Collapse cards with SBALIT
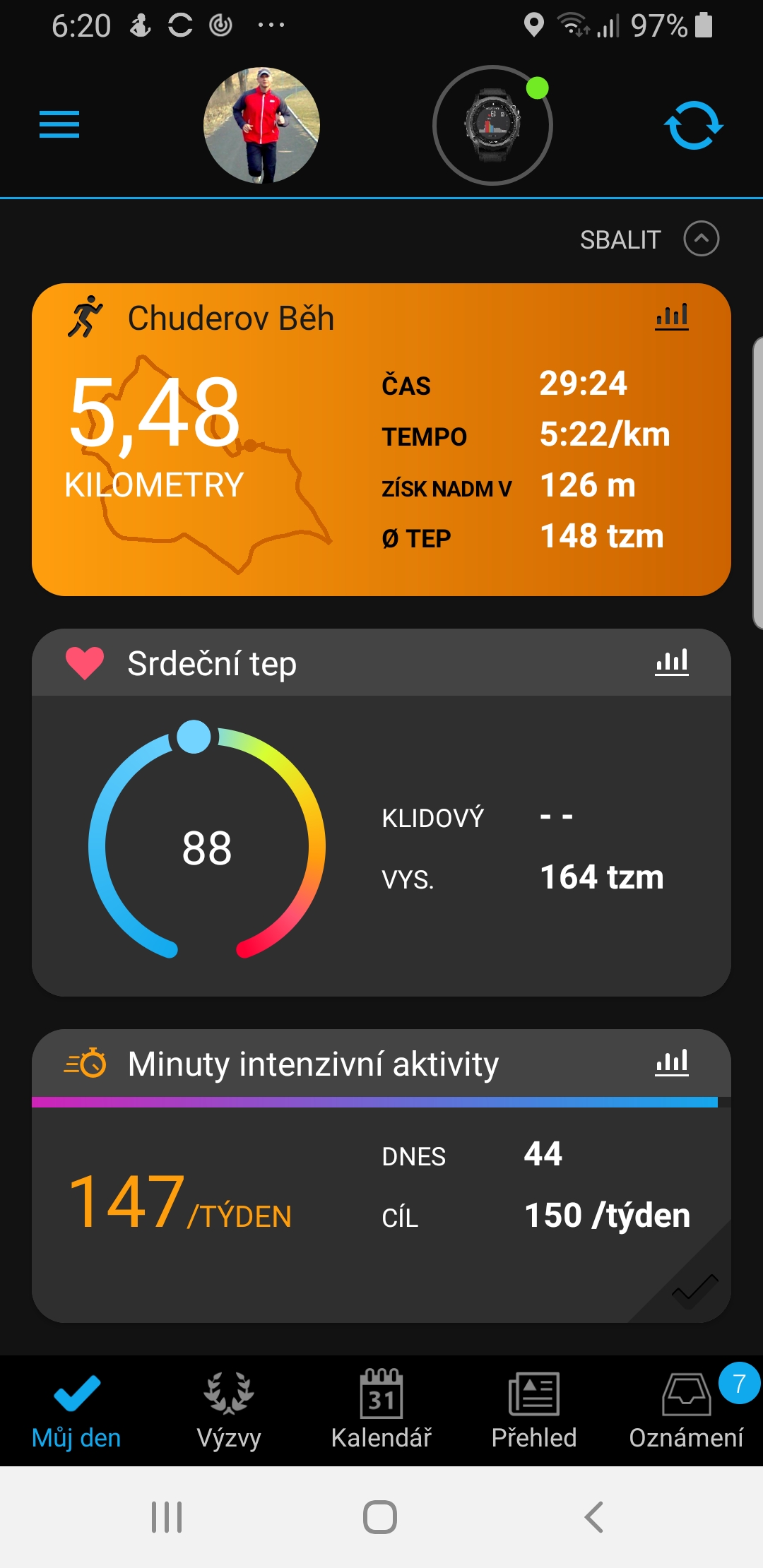763x1568 pixels. coord(649,239)
